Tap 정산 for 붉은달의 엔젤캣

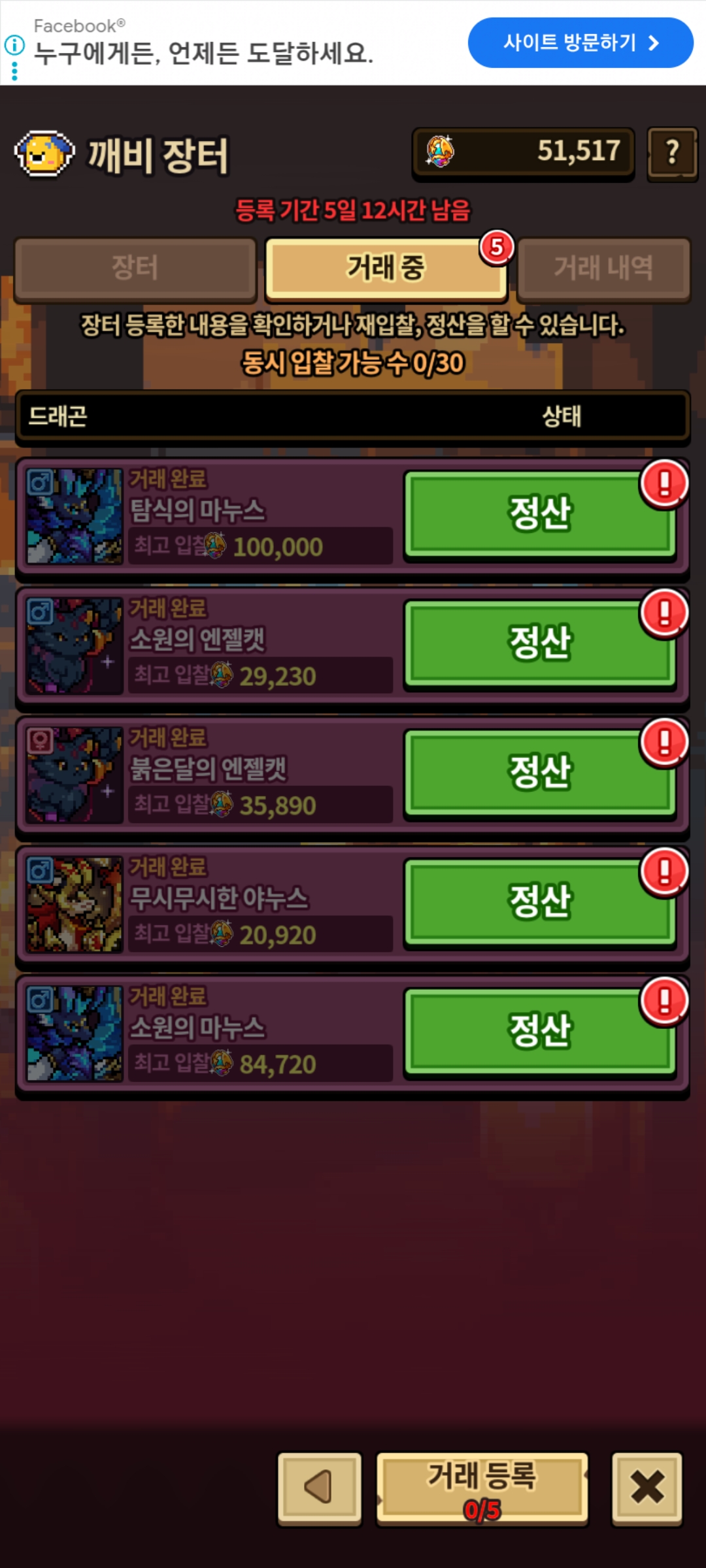[x=540, y=772]
